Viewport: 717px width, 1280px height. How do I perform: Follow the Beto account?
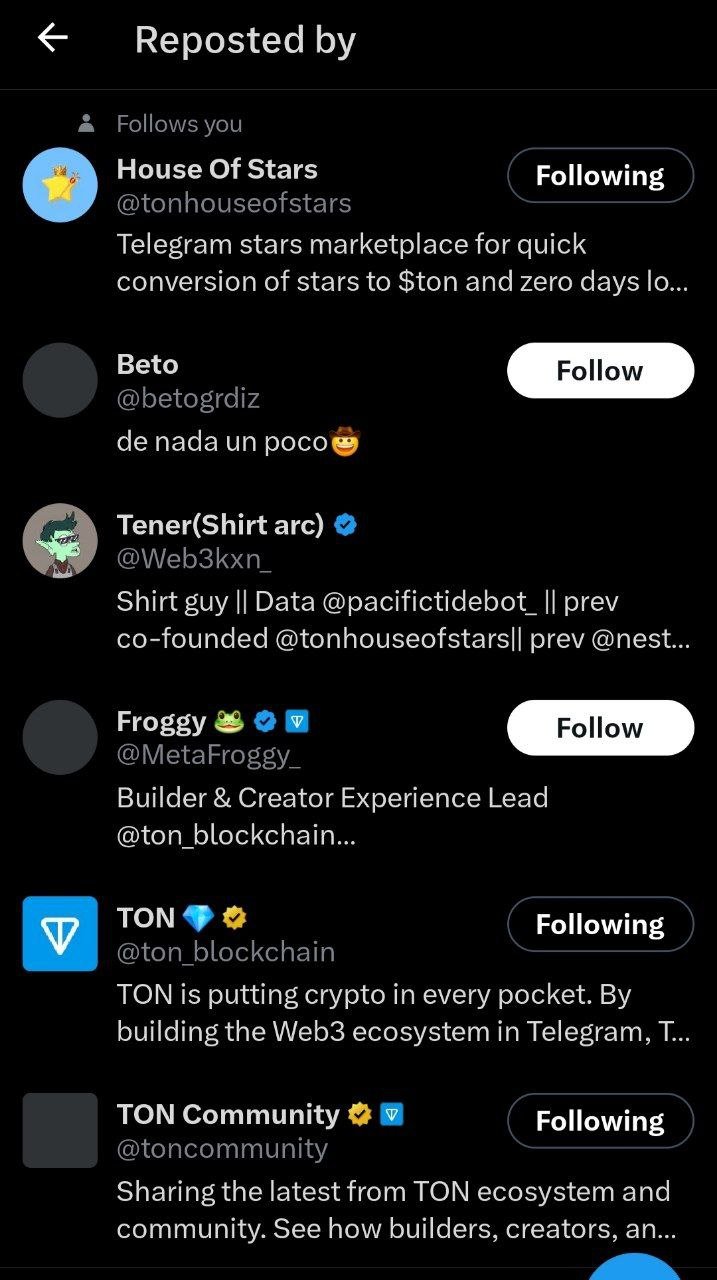coord(600,371)
